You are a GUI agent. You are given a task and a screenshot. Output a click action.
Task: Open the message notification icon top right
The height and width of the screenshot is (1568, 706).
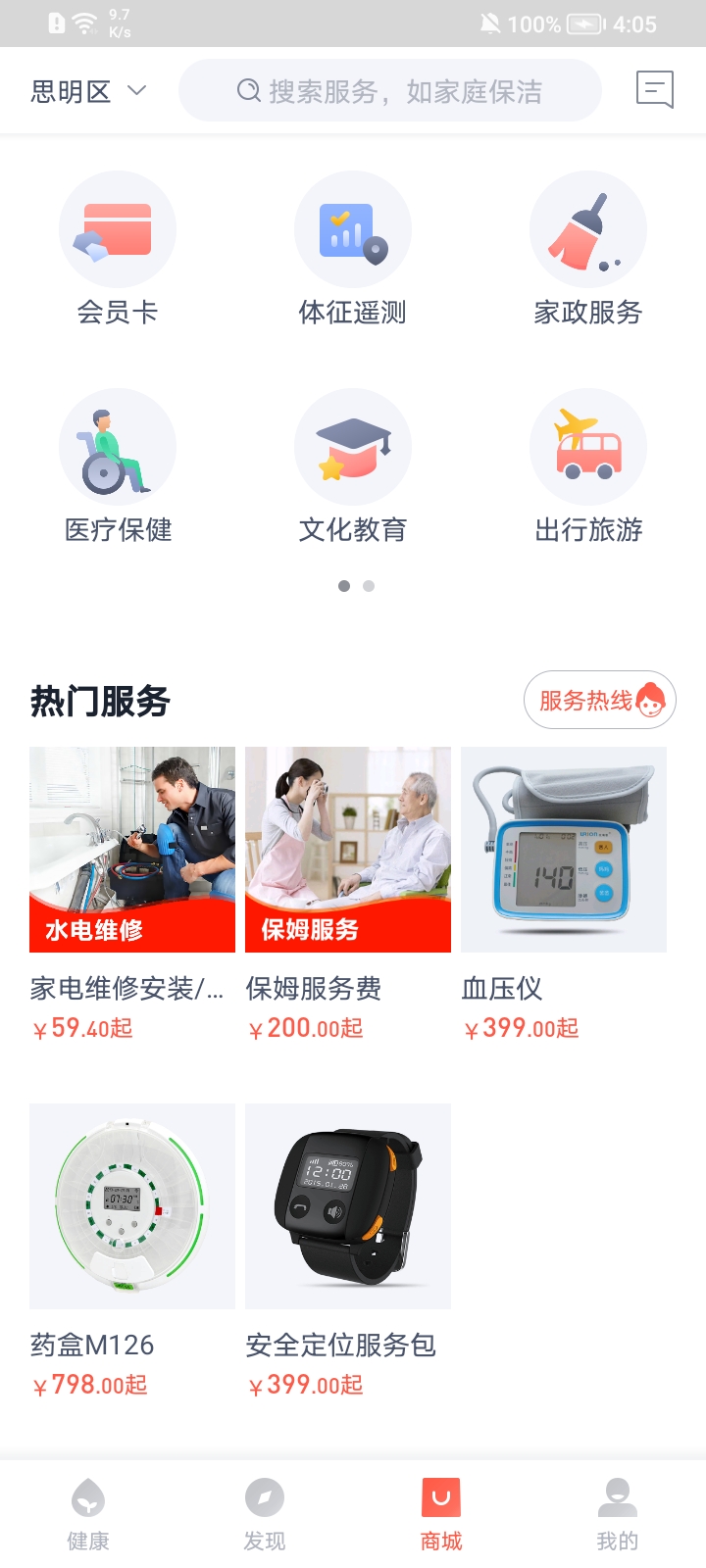[x=655, y=89]
